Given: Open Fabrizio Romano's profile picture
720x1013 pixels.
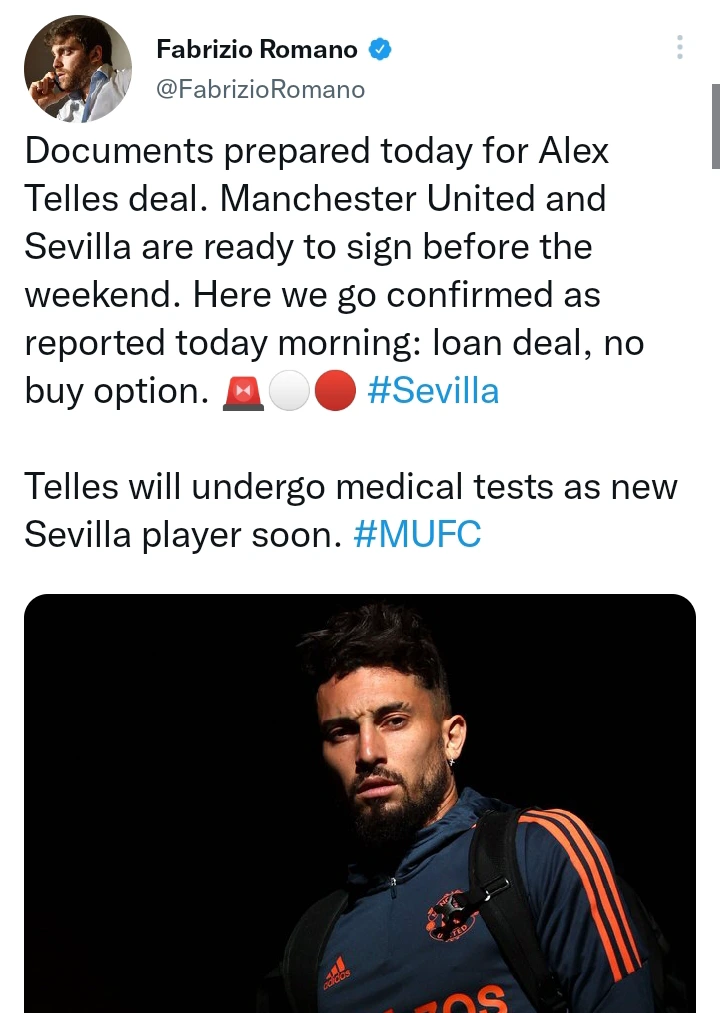Looking at the screenshot, I should [78, 69].
